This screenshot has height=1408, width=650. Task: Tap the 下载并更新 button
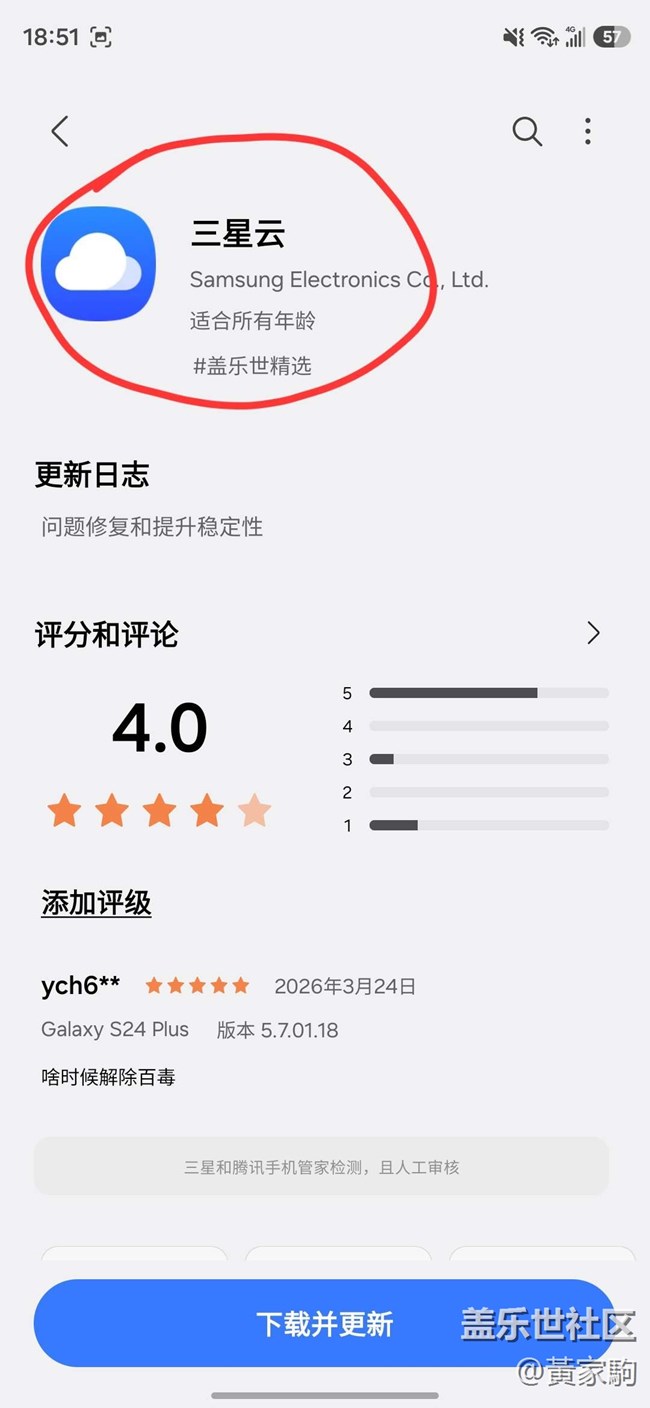click(x=325, y=1323)
